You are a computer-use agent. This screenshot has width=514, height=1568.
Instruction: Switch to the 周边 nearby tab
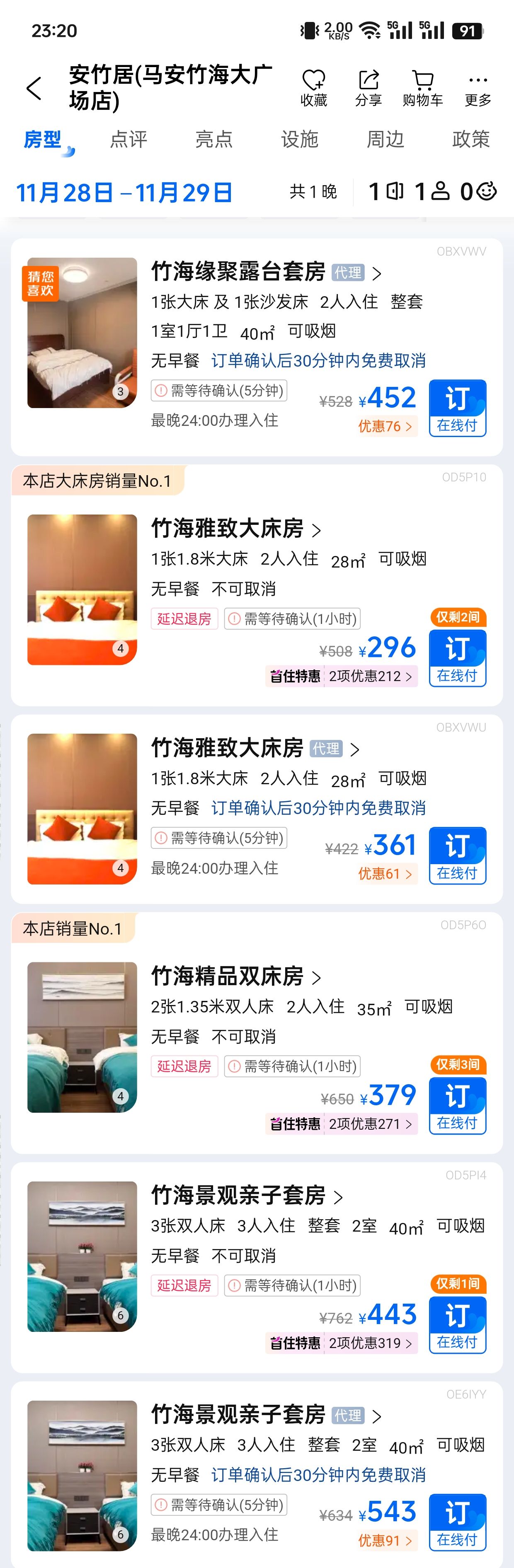(x=385, y=139)
